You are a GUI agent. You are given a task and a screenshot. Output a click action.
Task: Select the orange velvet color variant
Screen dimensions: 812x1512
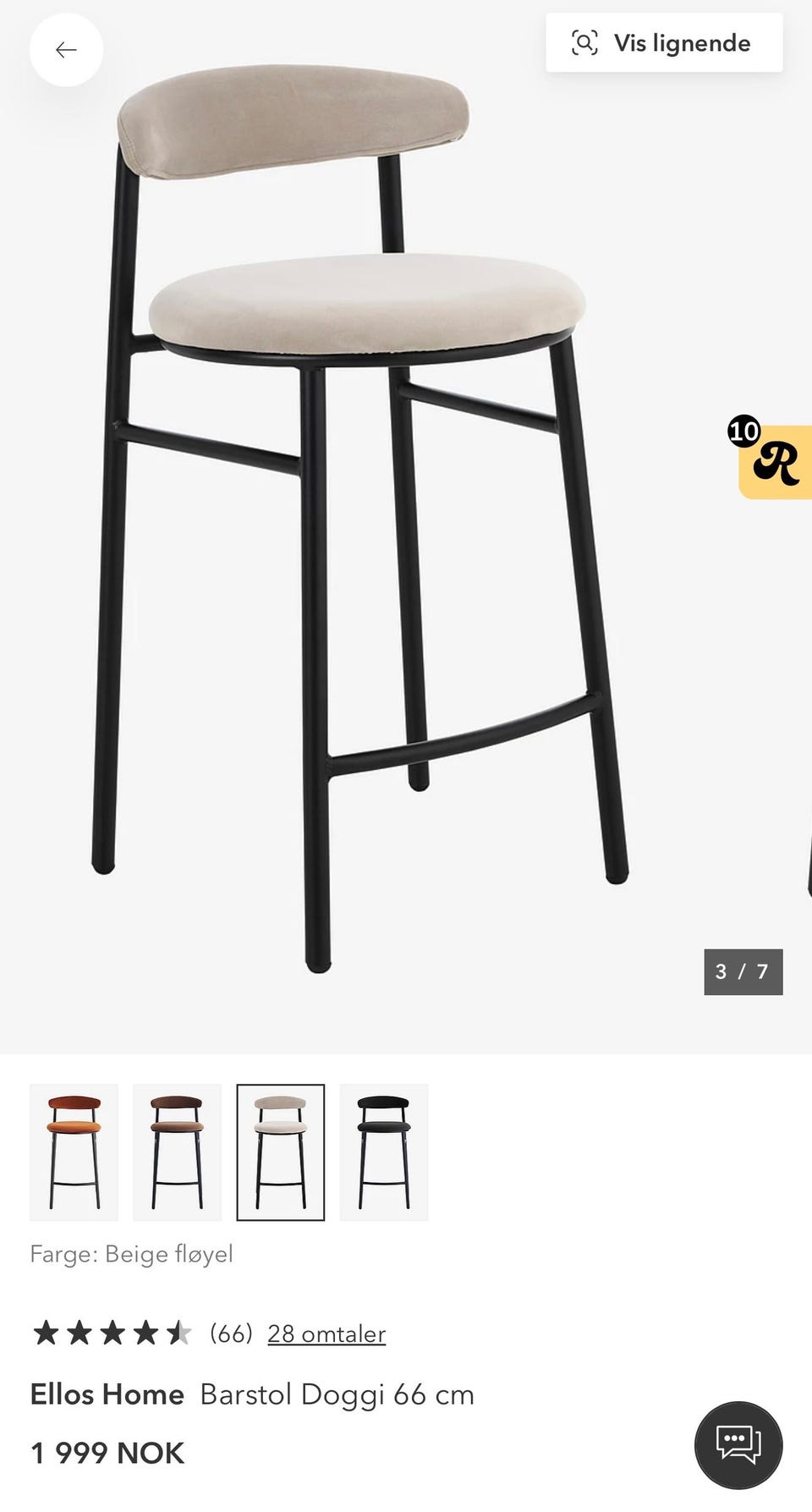[74, 1152]
